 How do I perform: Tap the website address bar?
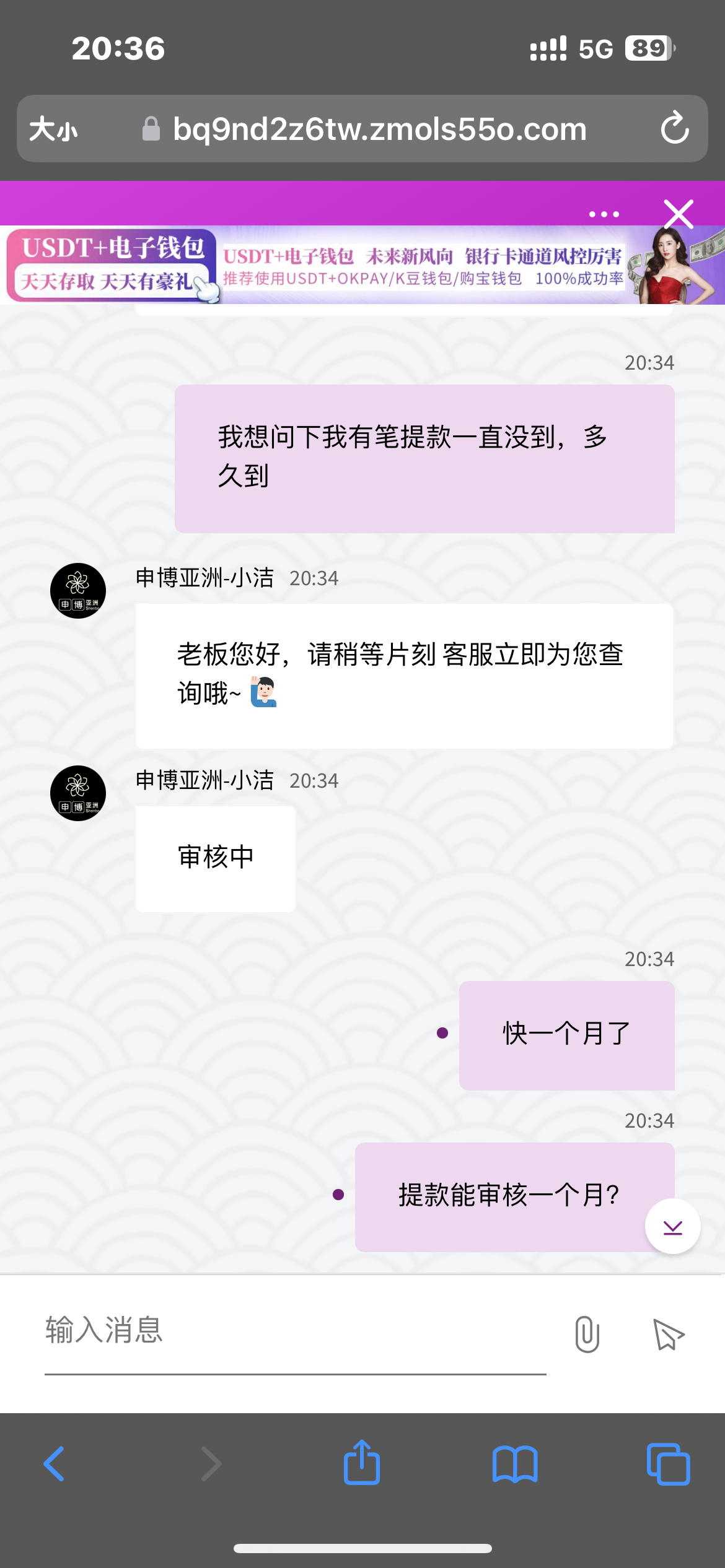[379, 129]
